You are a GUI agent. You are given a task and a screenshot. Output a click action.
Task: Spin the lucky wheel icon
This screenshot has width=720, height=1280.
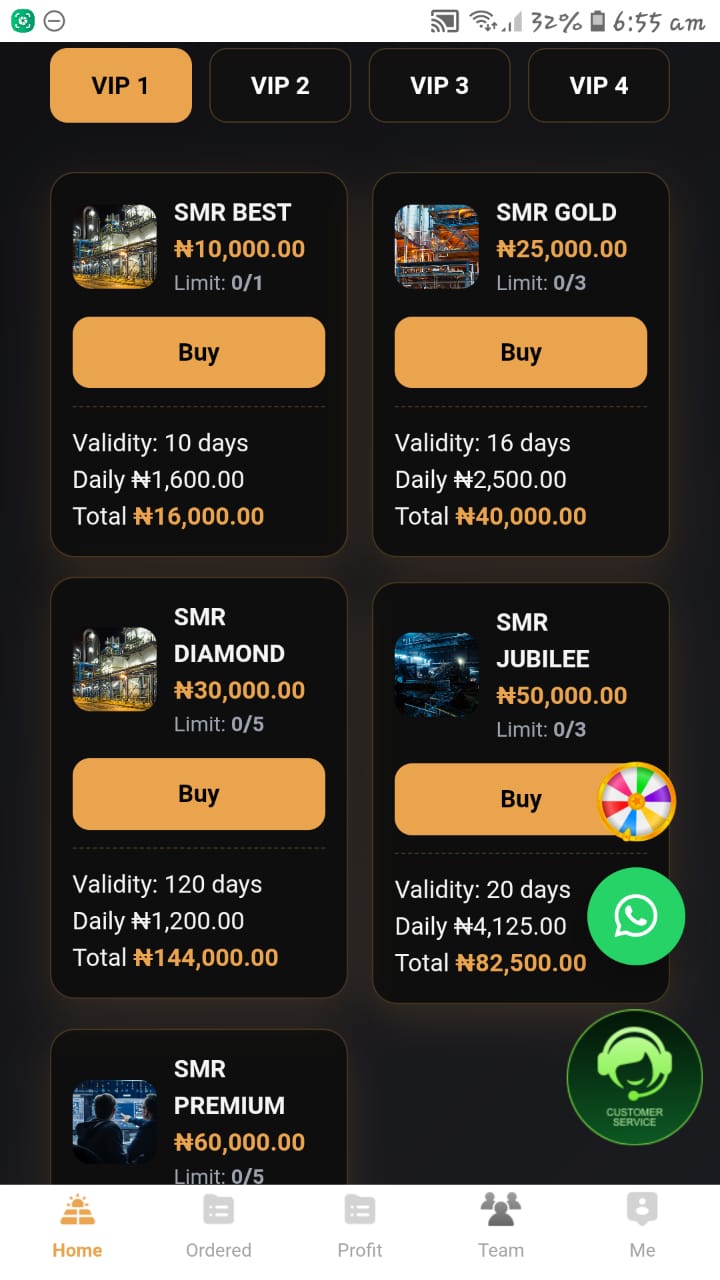637,800
